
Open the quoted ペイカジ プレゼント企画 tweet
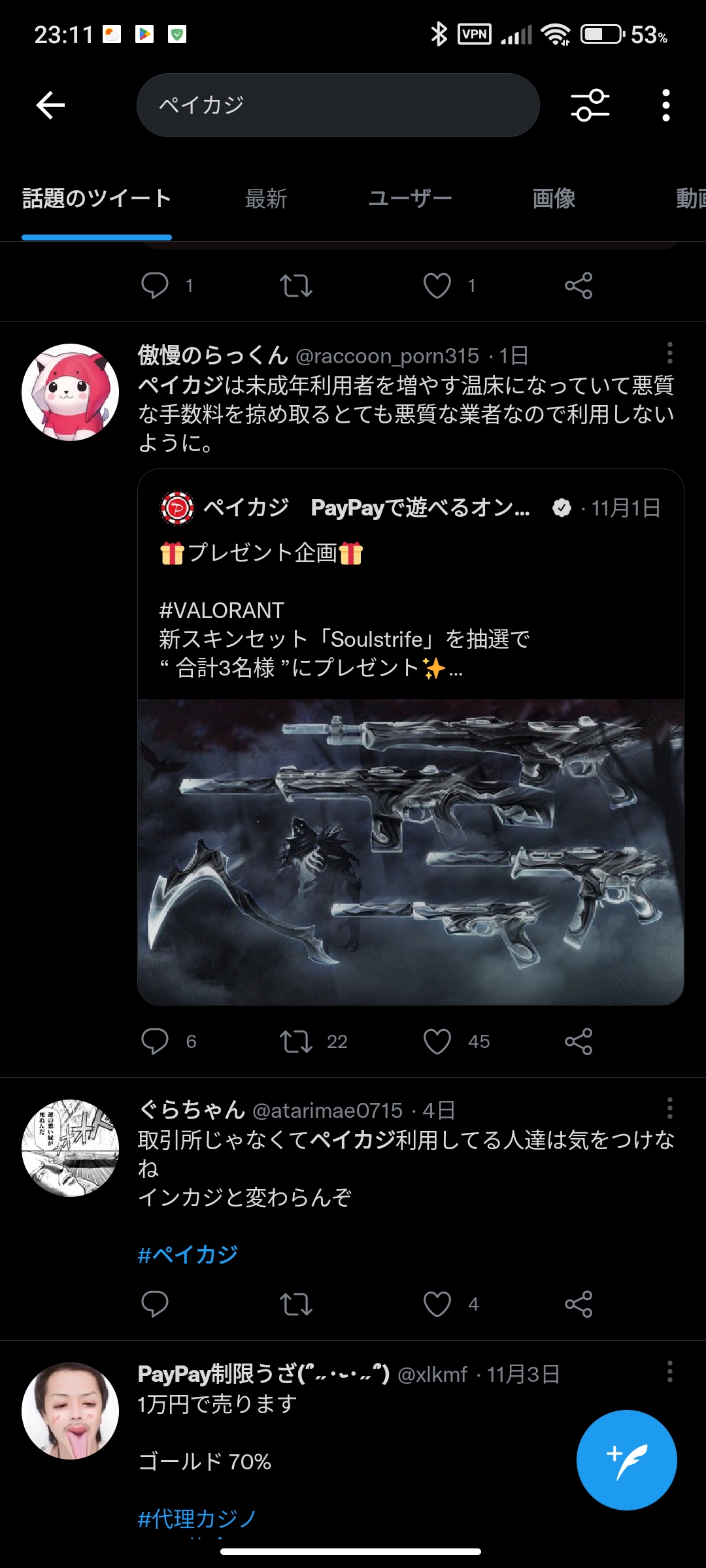[x=411, y=588]
